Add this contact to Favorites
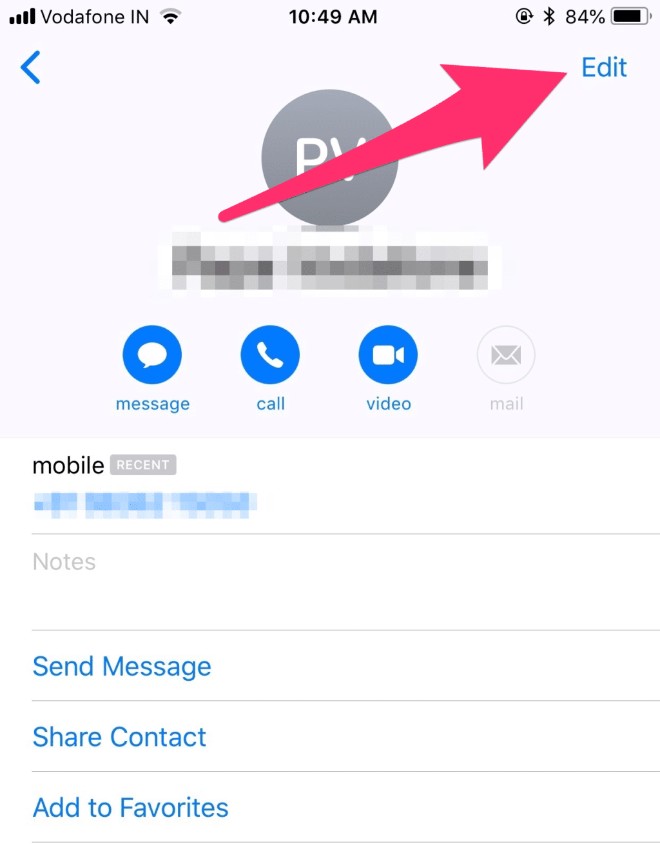660x844 pixels. click(130, 807)
